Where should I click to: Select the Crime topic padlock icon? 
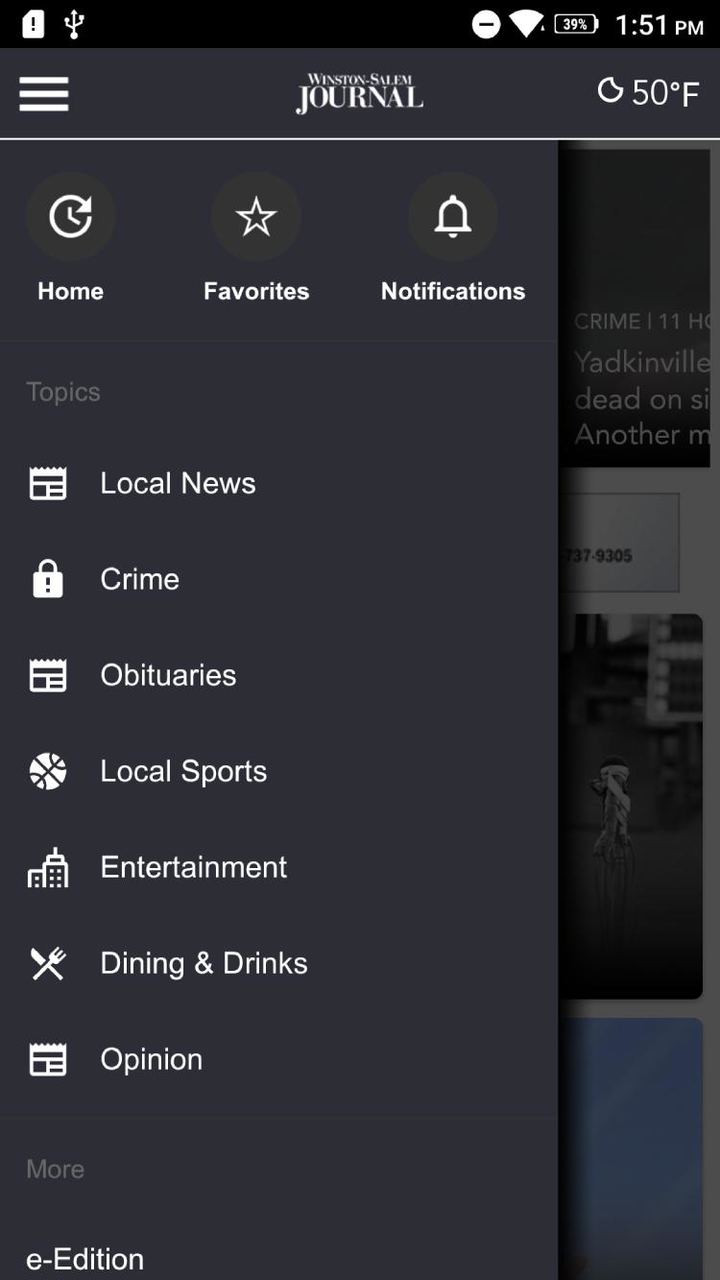pos(47,578)
